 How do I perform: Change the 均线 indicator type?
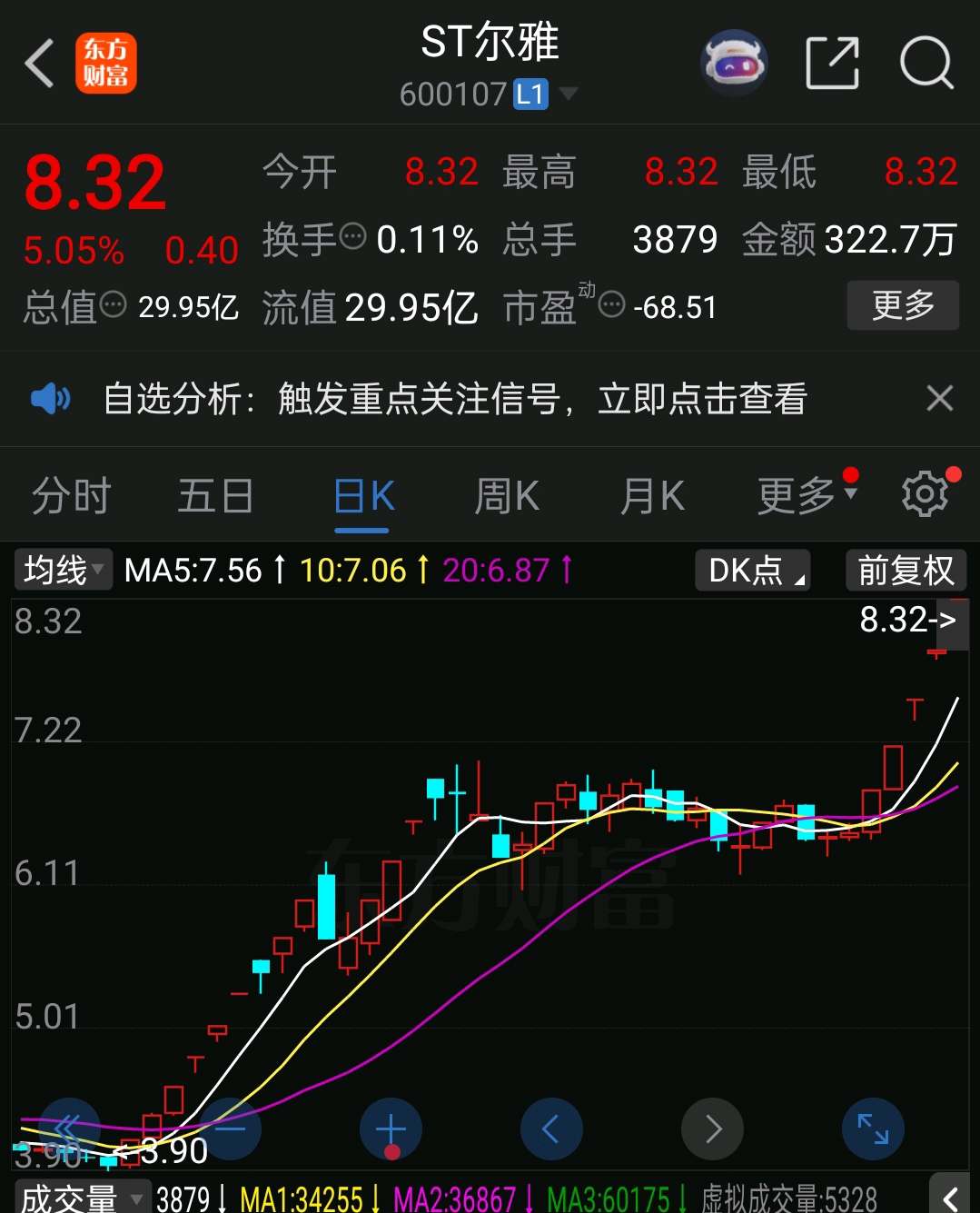(63, 571)
